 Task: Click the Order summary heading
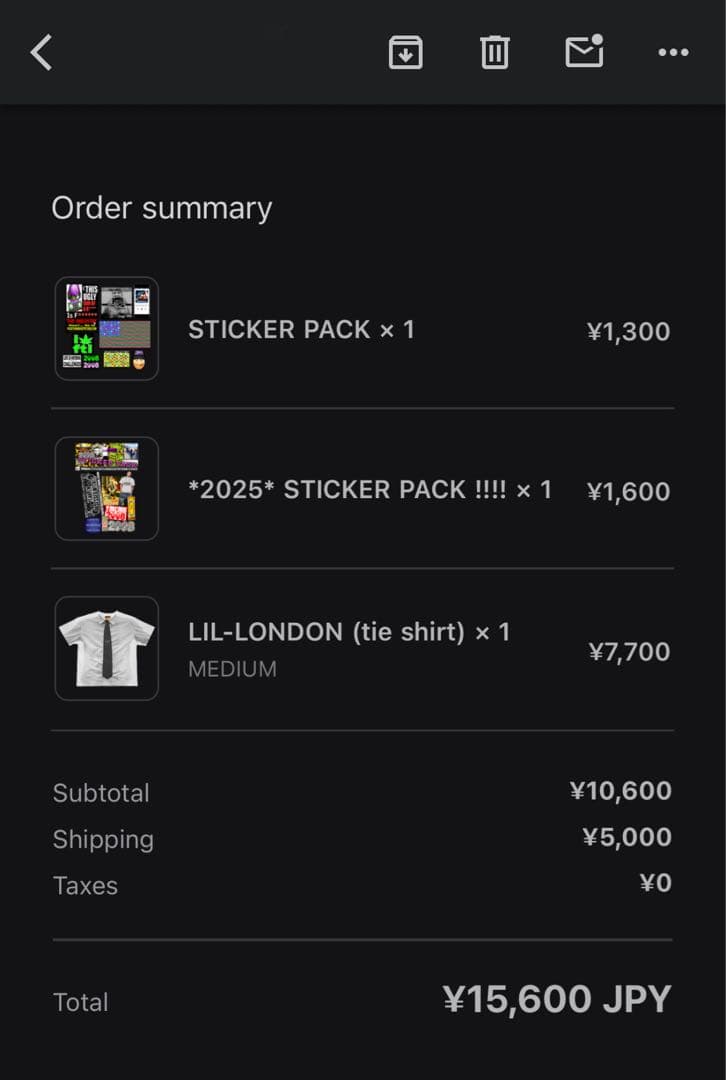(x=162, y=208)
